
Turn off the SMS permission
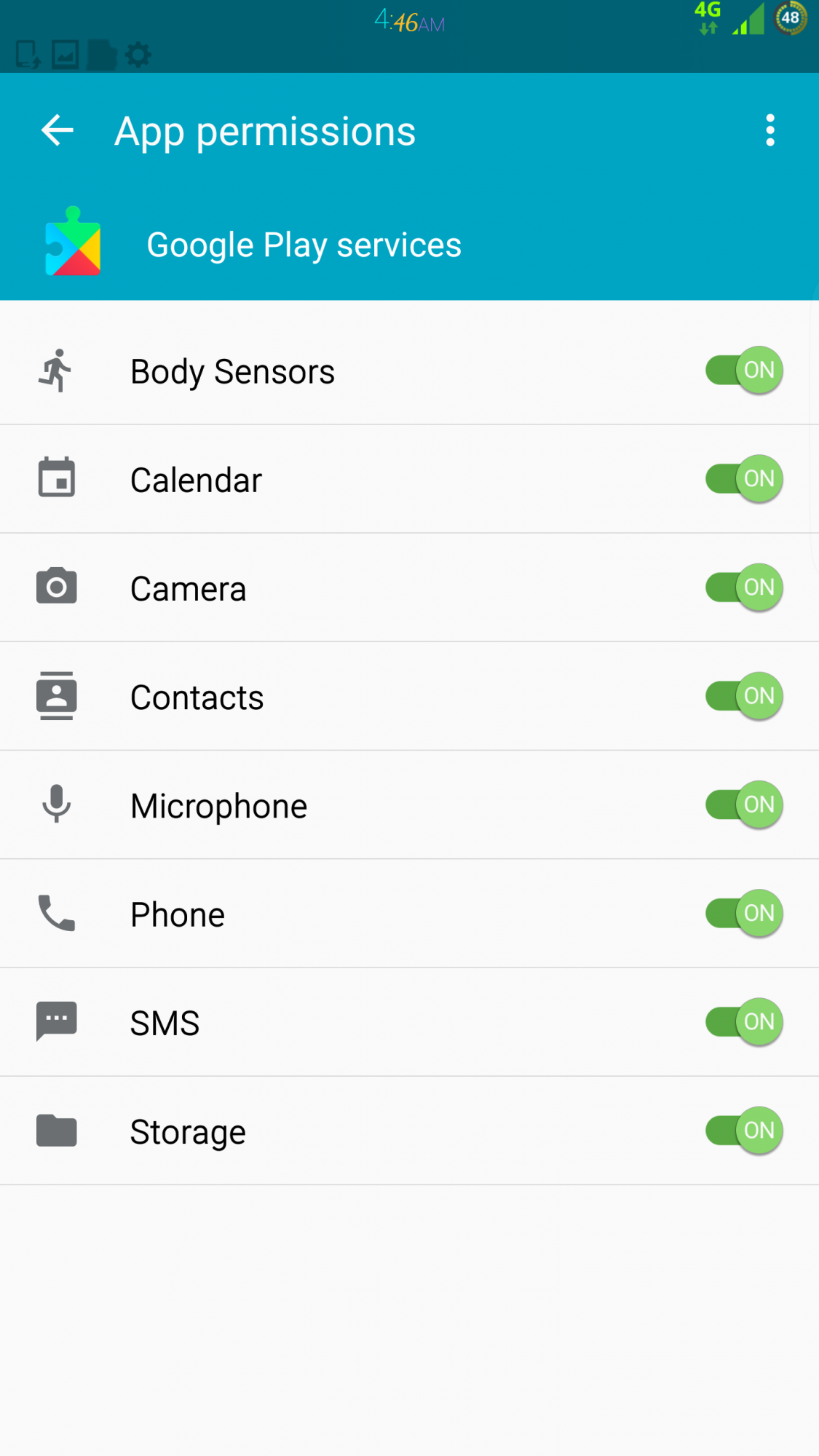click(743, 1022)
